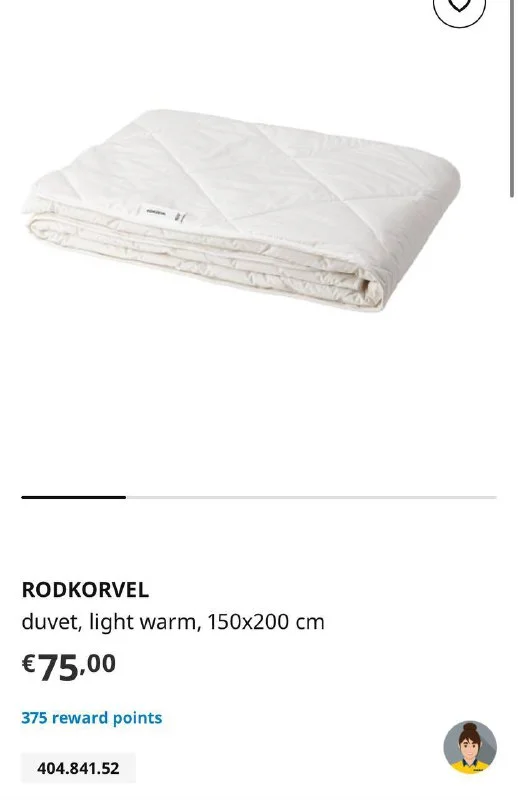Copy article number 404.841.52

[78, 768]
